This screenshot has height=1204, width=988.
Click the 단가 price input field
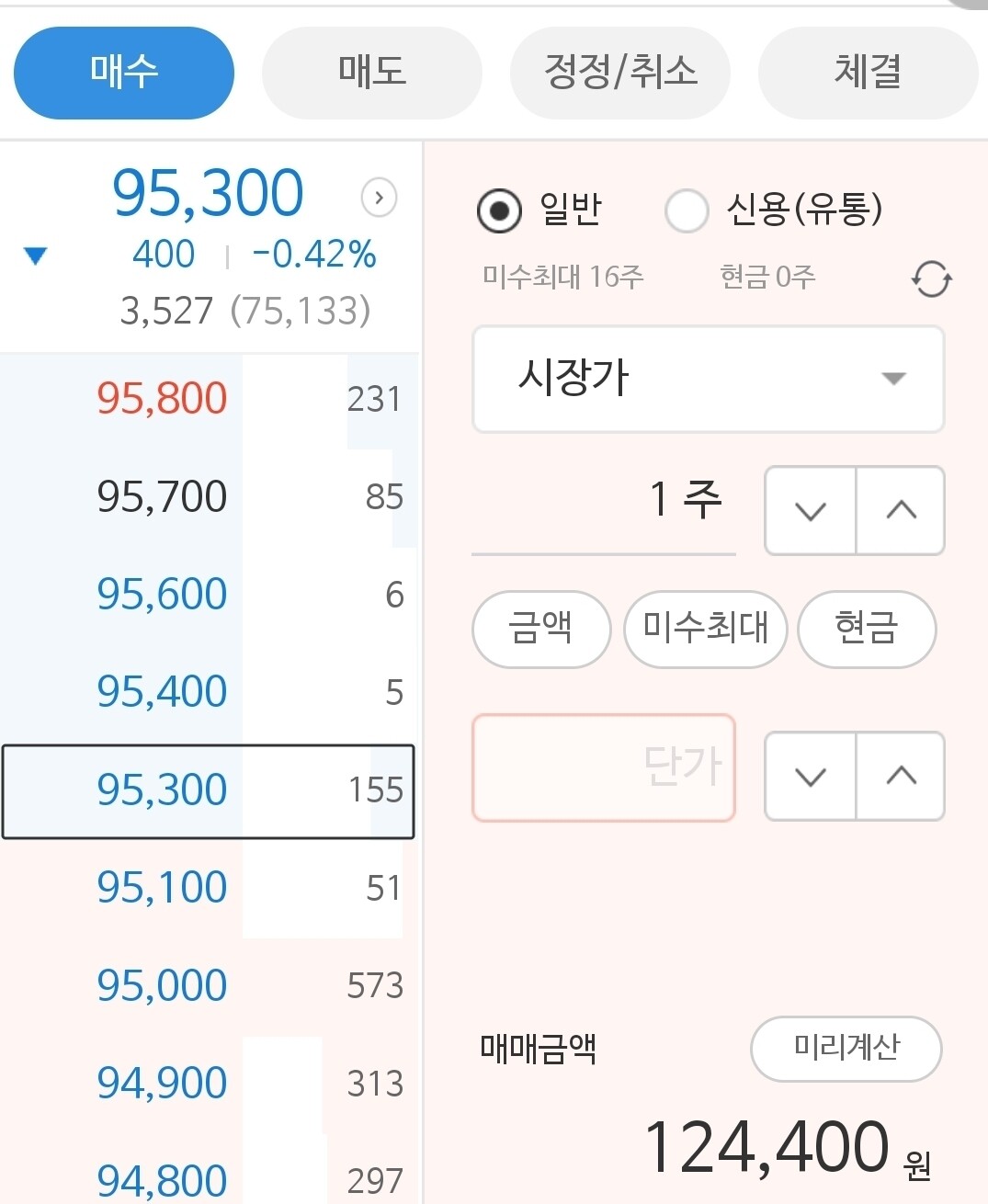(x=603, y=768)
